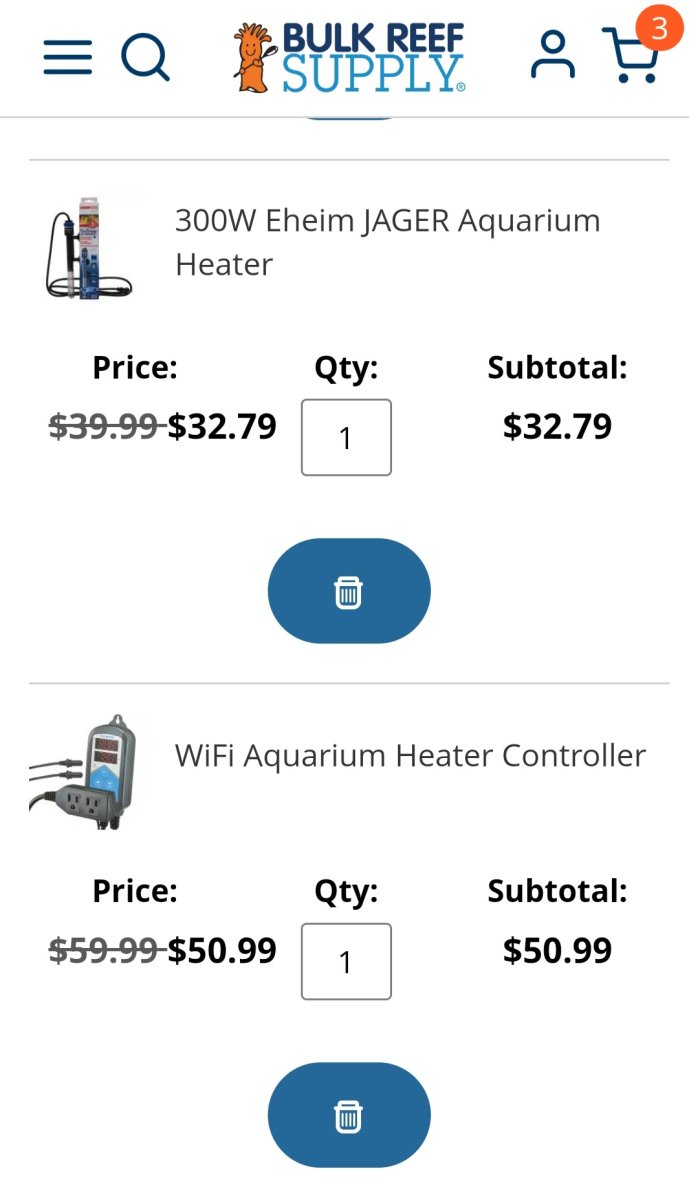View the shopping cart with 3 items
This screenshot has width=689, height=1200.
tap(636, 50)
